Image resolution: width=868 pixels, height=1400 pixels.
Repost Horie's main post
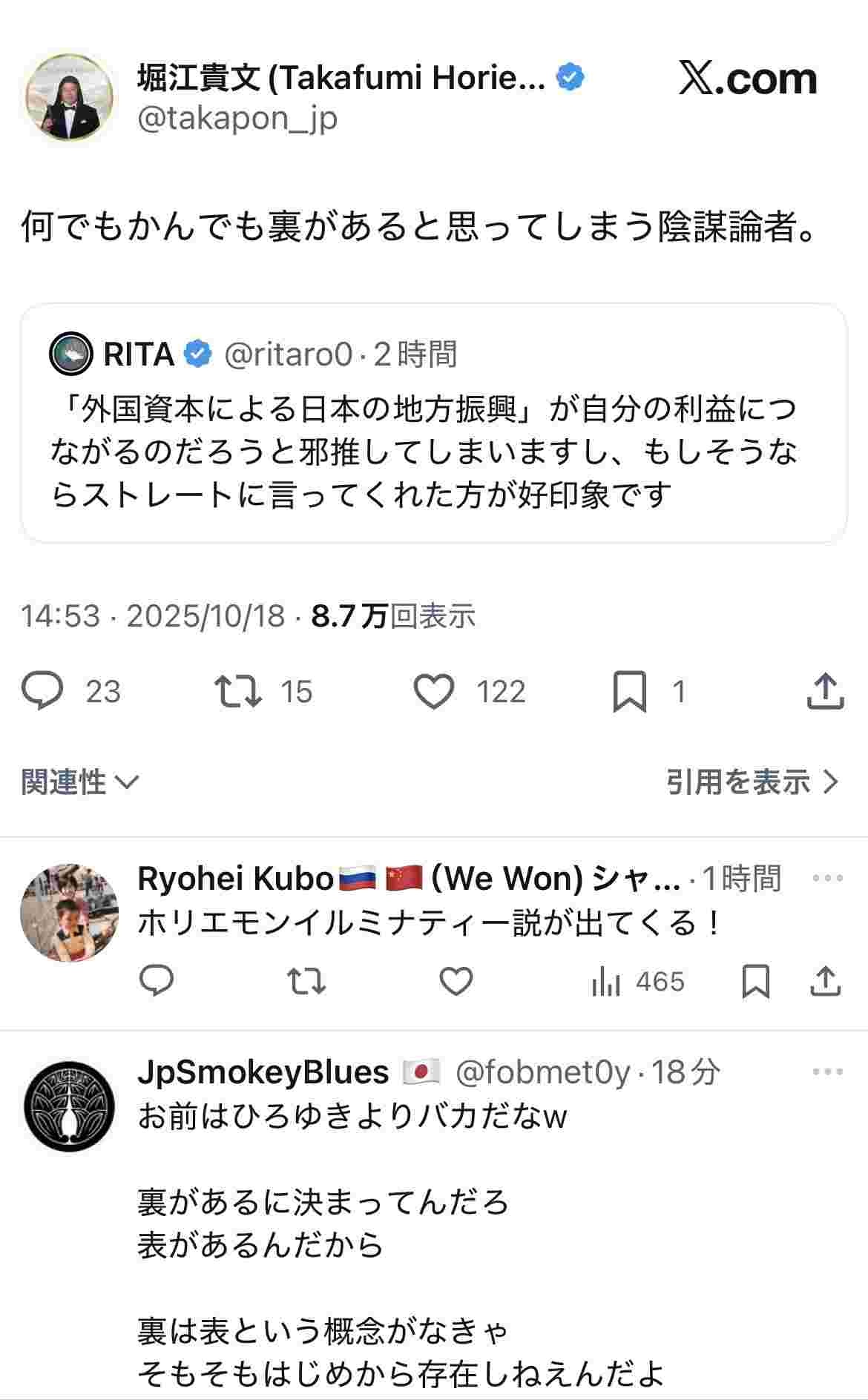237,691
